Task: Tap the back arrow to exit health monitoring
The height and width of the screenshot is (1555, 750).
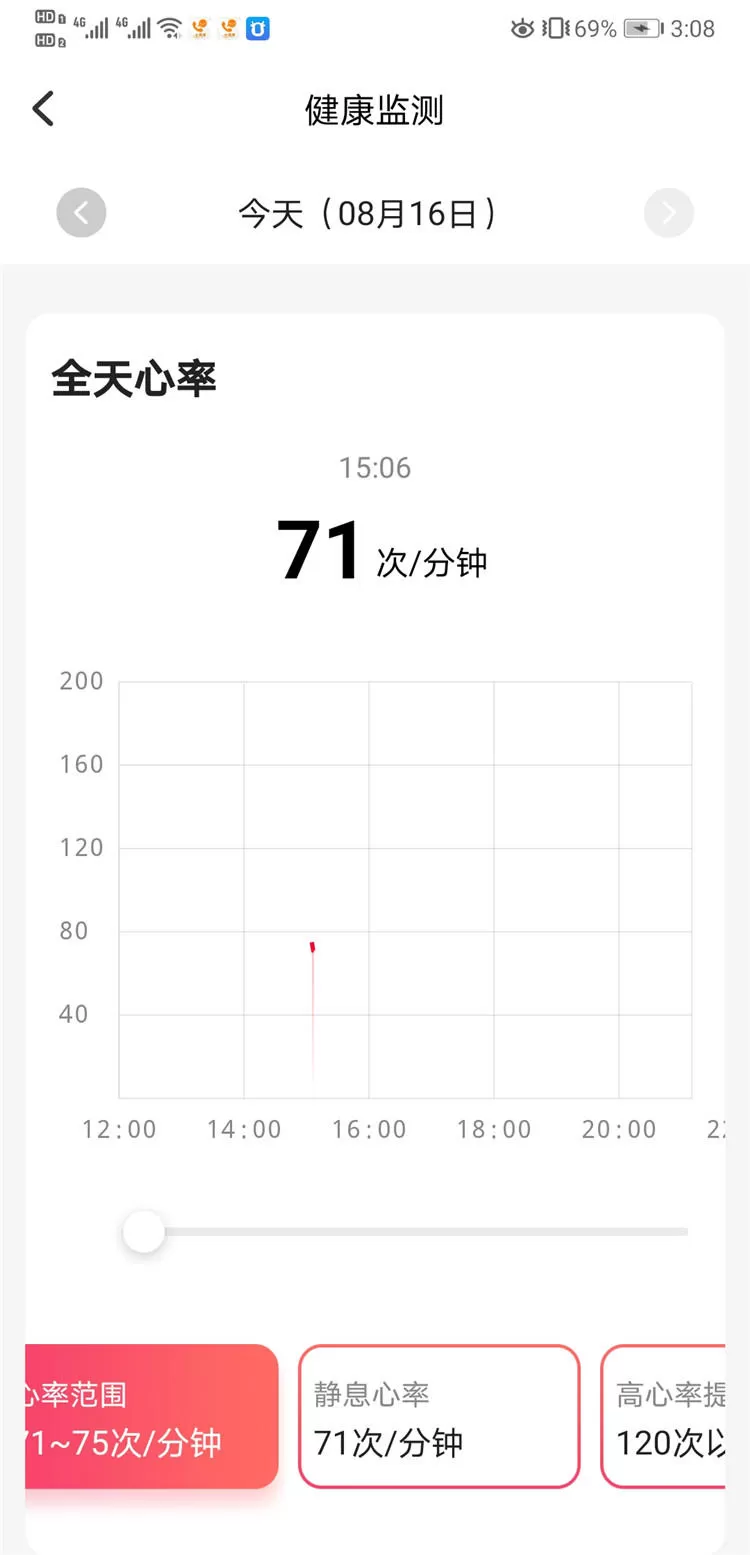Action: (42, 108)
